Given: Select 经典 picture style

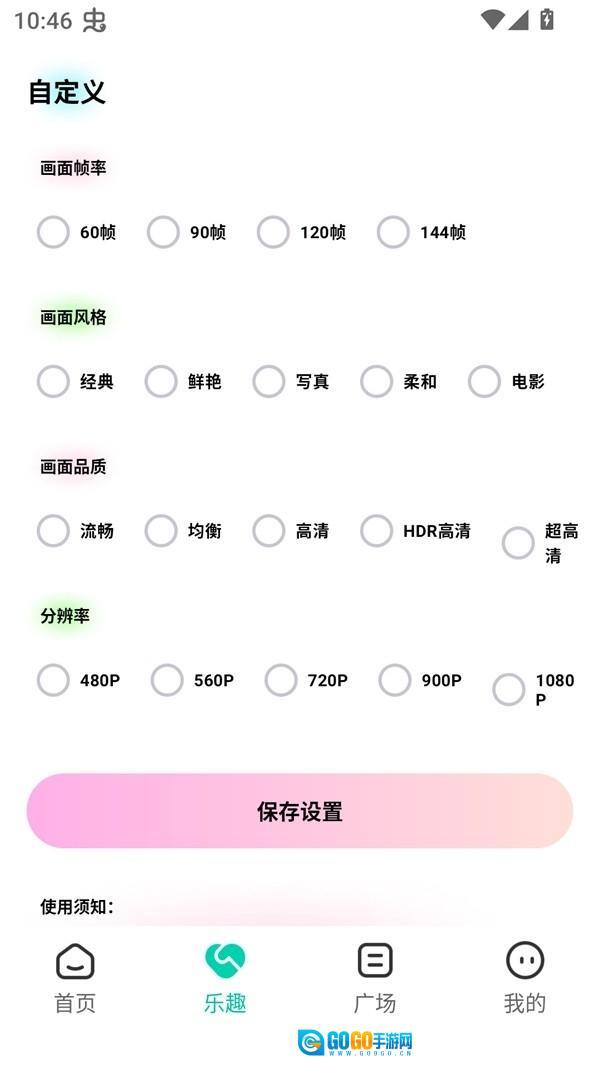Looking at the screenshot, I should [x=53, y=381].
